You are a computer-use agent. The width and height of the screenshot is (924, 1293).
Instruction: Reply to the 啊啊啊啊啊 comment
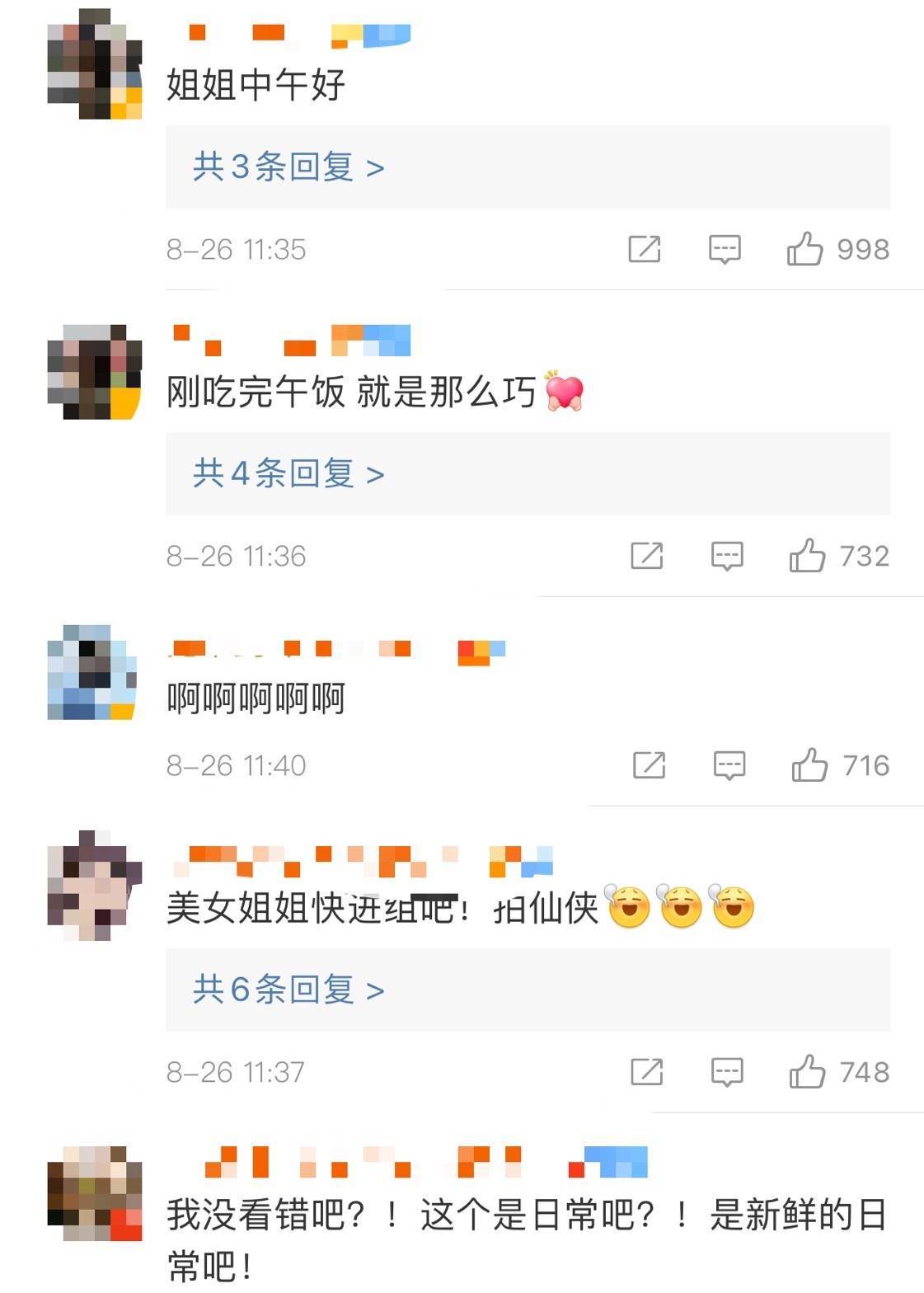tap(729, 765)
